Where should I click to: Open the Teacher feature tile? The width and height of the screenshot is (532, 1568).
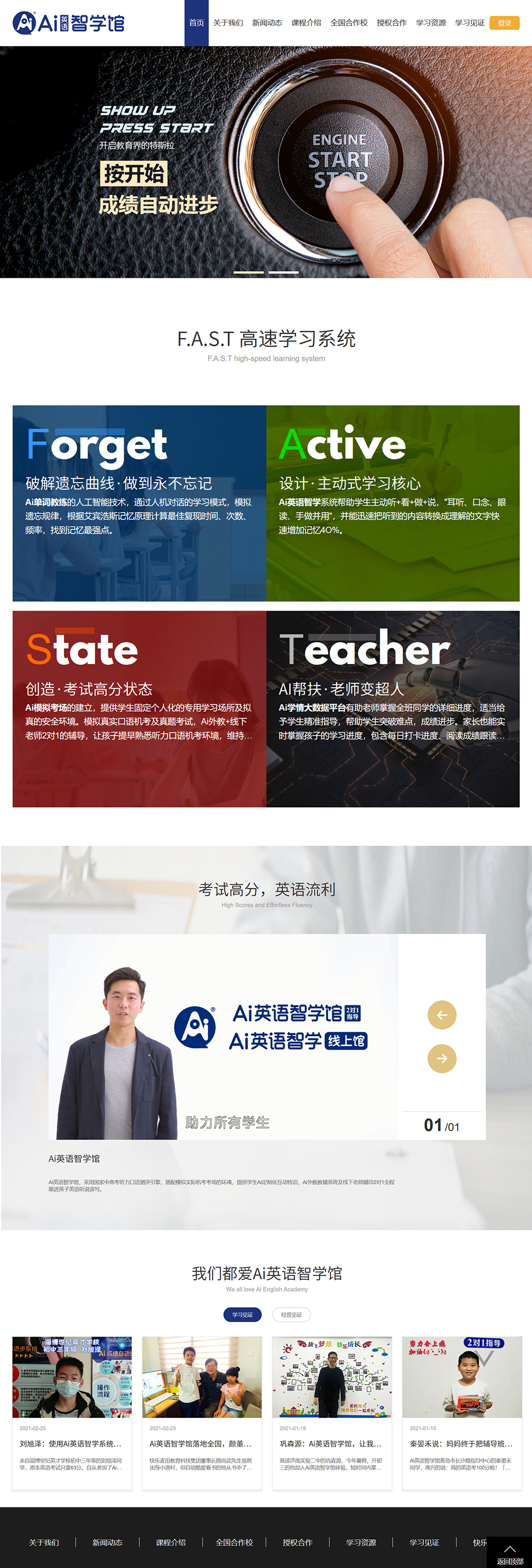pos(393,708)
